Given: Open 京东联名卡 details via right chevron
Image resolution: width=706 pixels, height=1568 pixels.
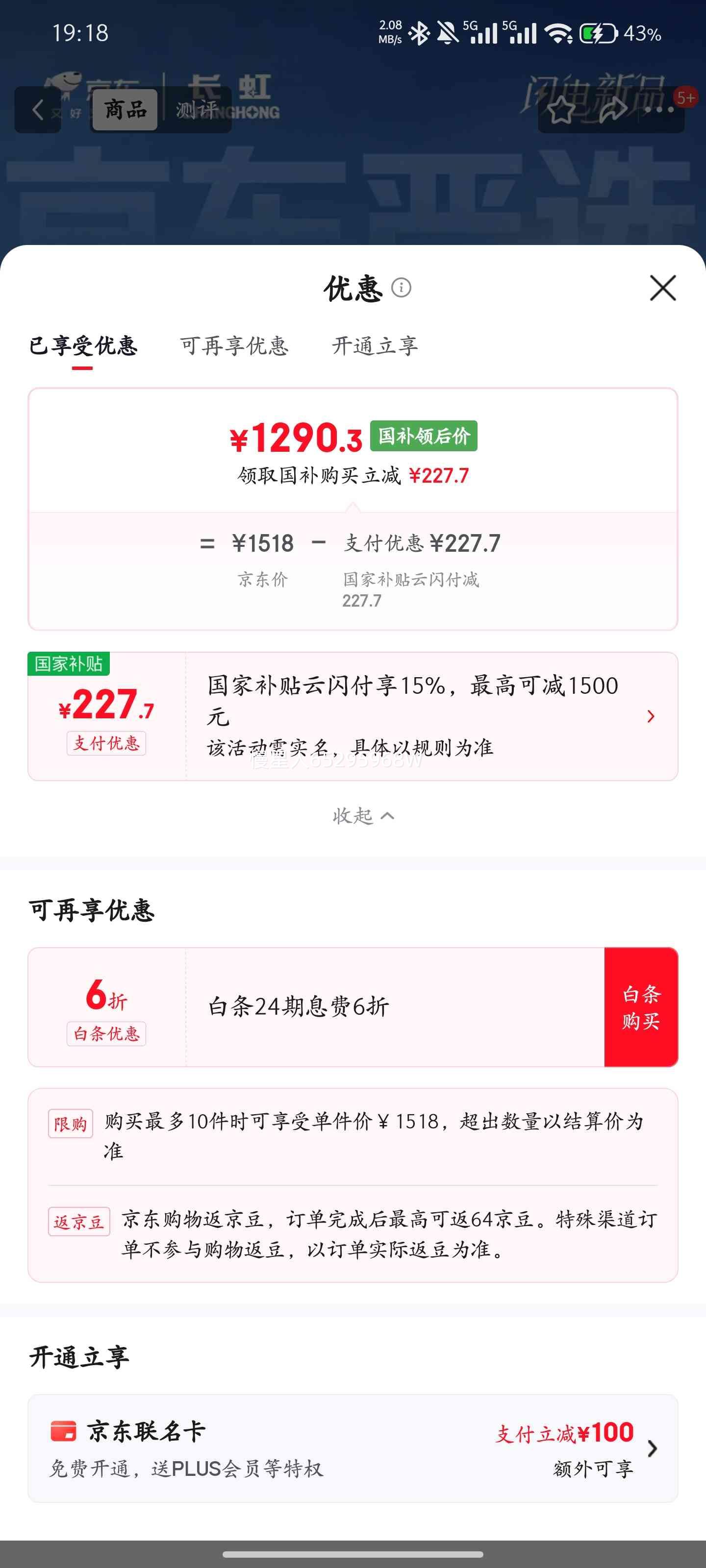Looking at the screenshot, I should (654, 1448).
